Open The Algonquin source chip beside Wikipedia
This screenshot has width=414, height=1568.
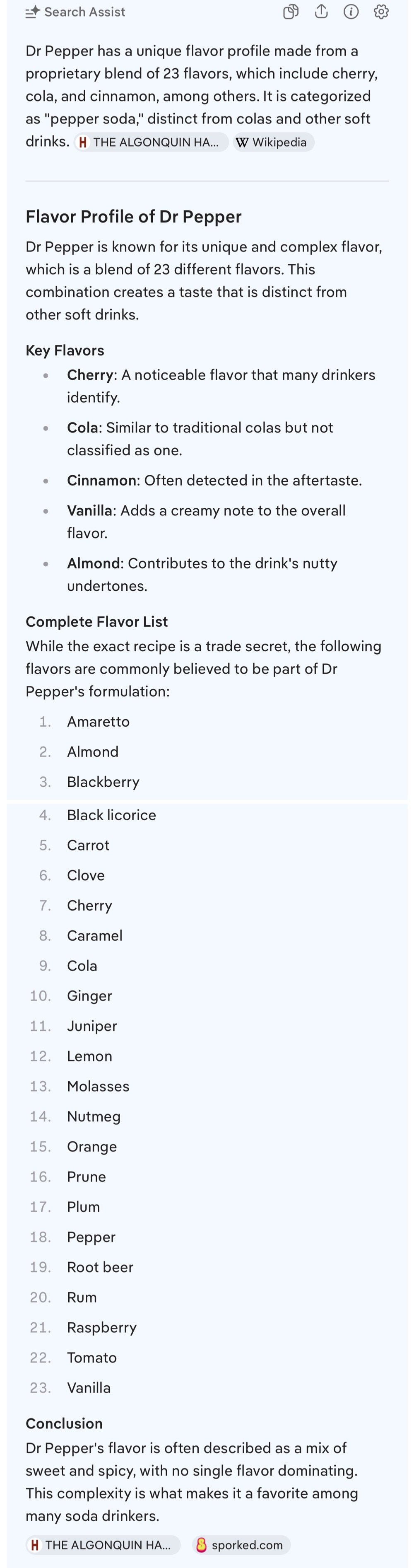151,142
